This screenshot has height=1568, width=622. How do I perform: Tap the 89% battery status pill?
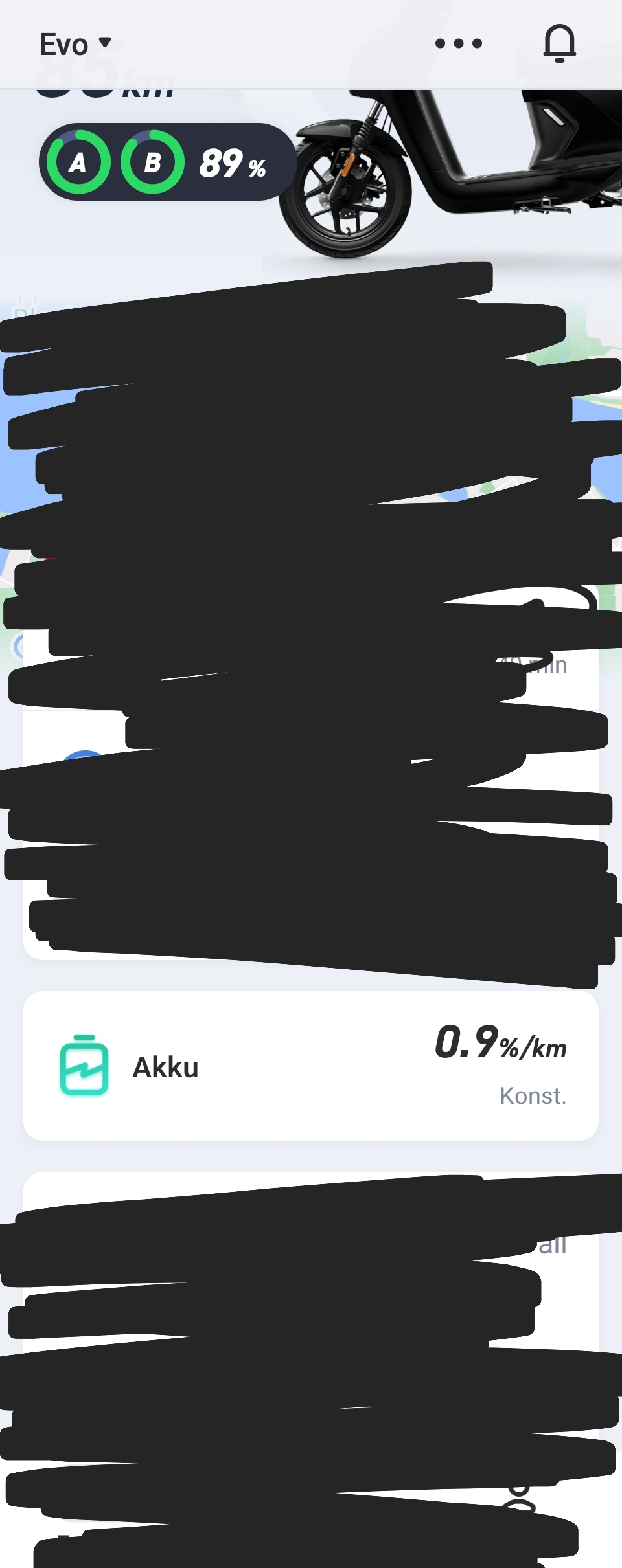coord(167,162)
